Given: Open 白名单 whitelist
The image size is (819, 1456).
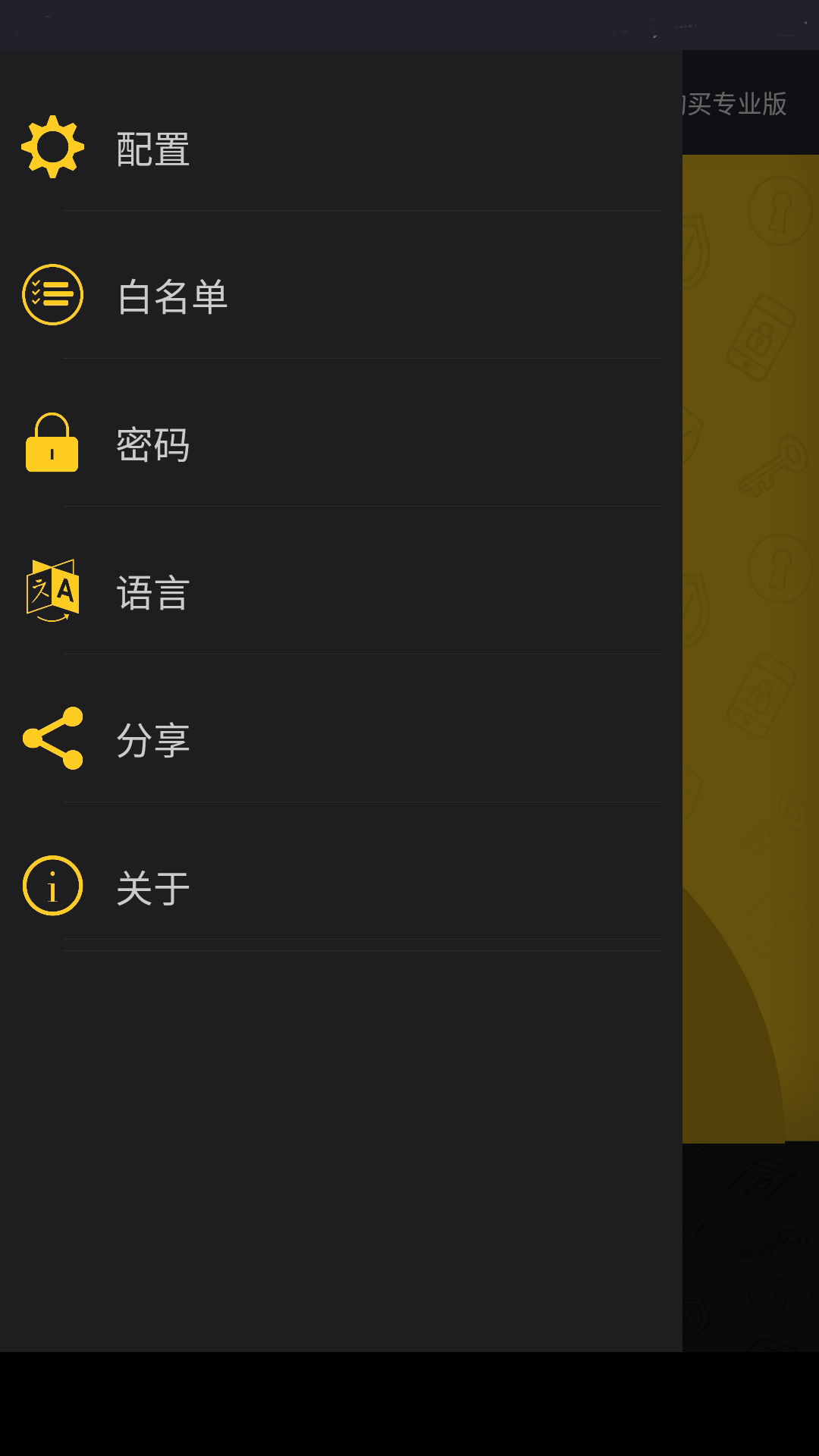Looking at the screenshot, I should (x=171, y=297).
